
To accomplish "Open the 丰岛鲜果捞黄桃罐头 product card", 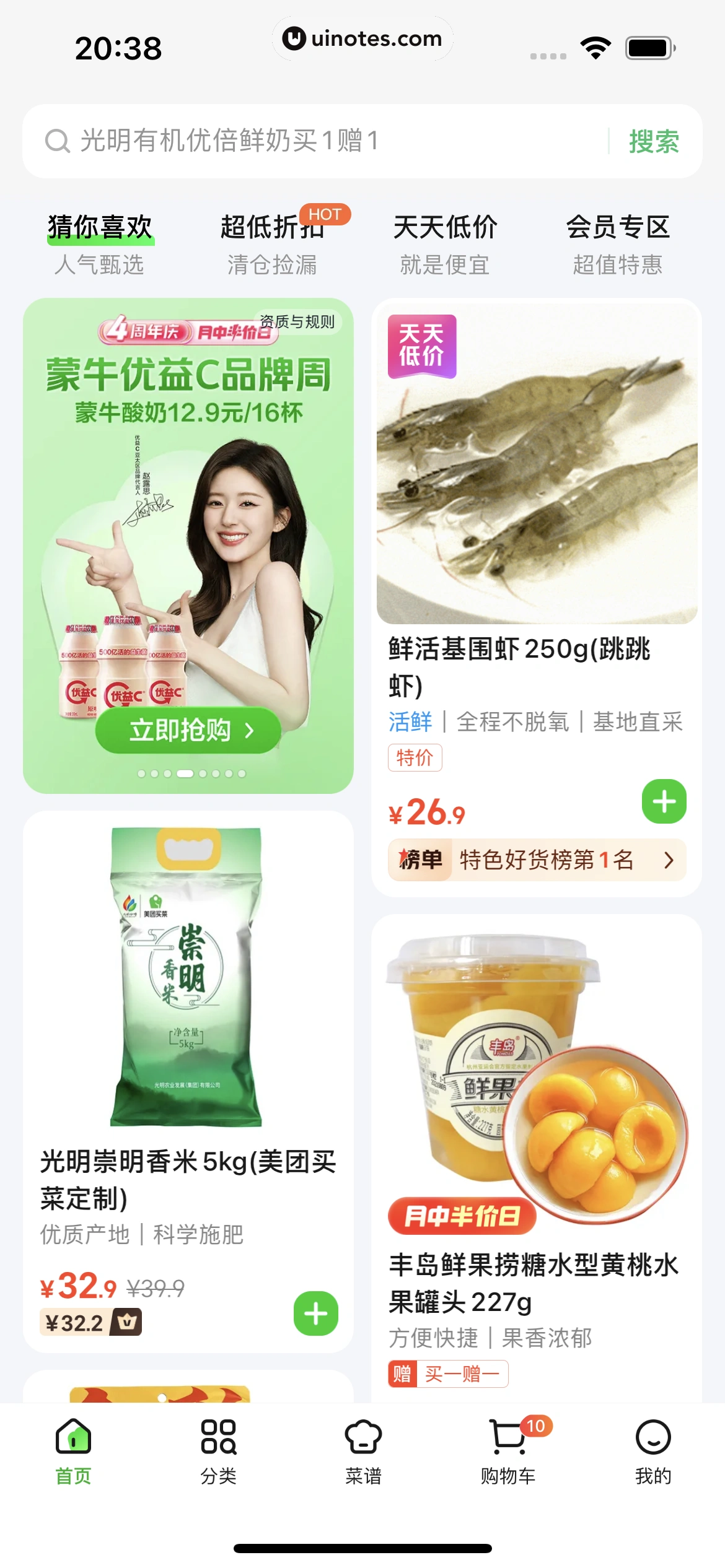I will (537, 1115).
